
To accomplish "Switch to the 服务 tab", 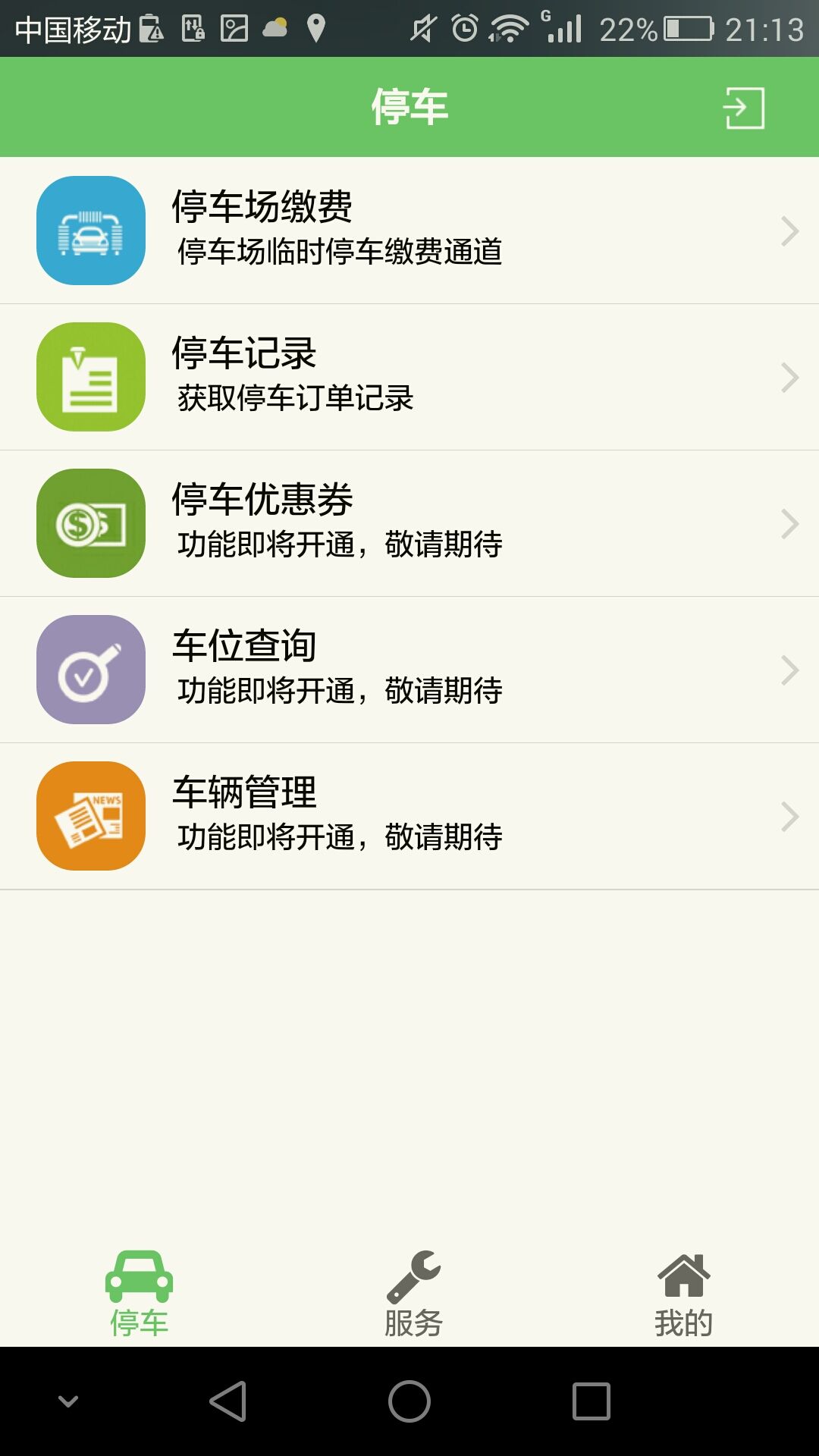I will (x=413, y=1294).
